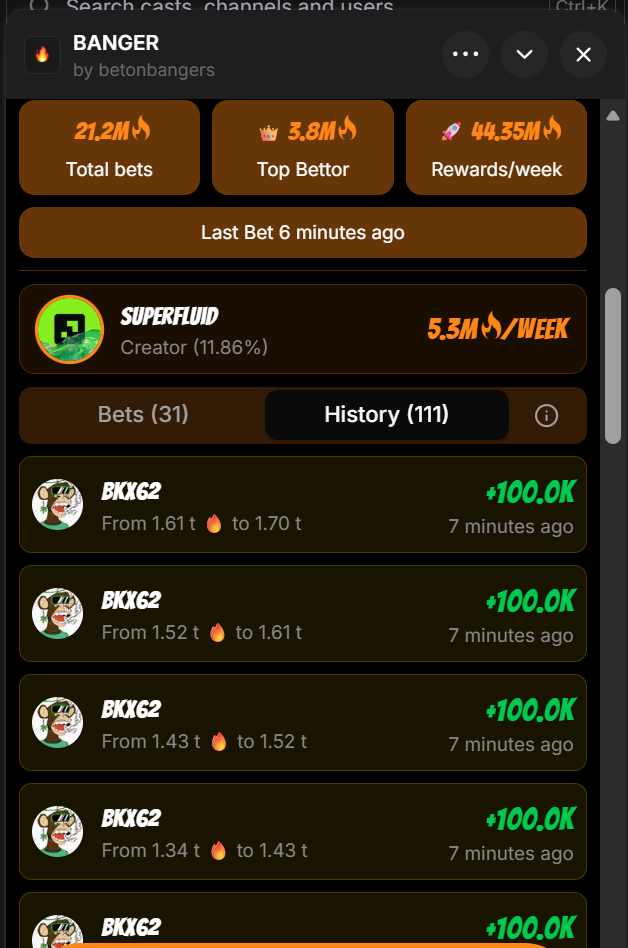Open the info icon beside History
Image resolution: width=628 pixels, height=948 pixels.
[x=546, y=415]
